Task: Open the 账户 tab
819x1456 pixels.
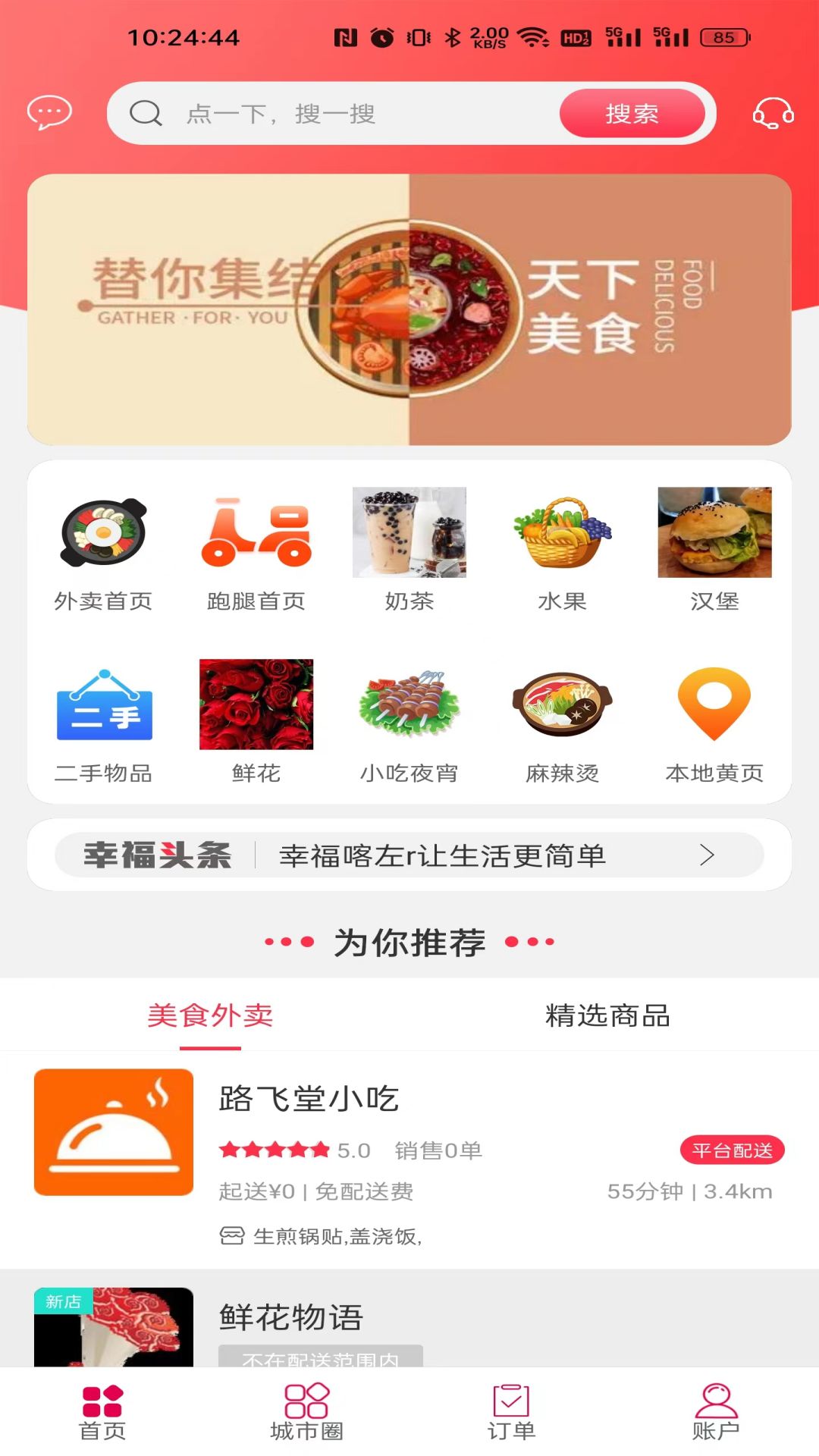Action: (x=716, y=1412)
